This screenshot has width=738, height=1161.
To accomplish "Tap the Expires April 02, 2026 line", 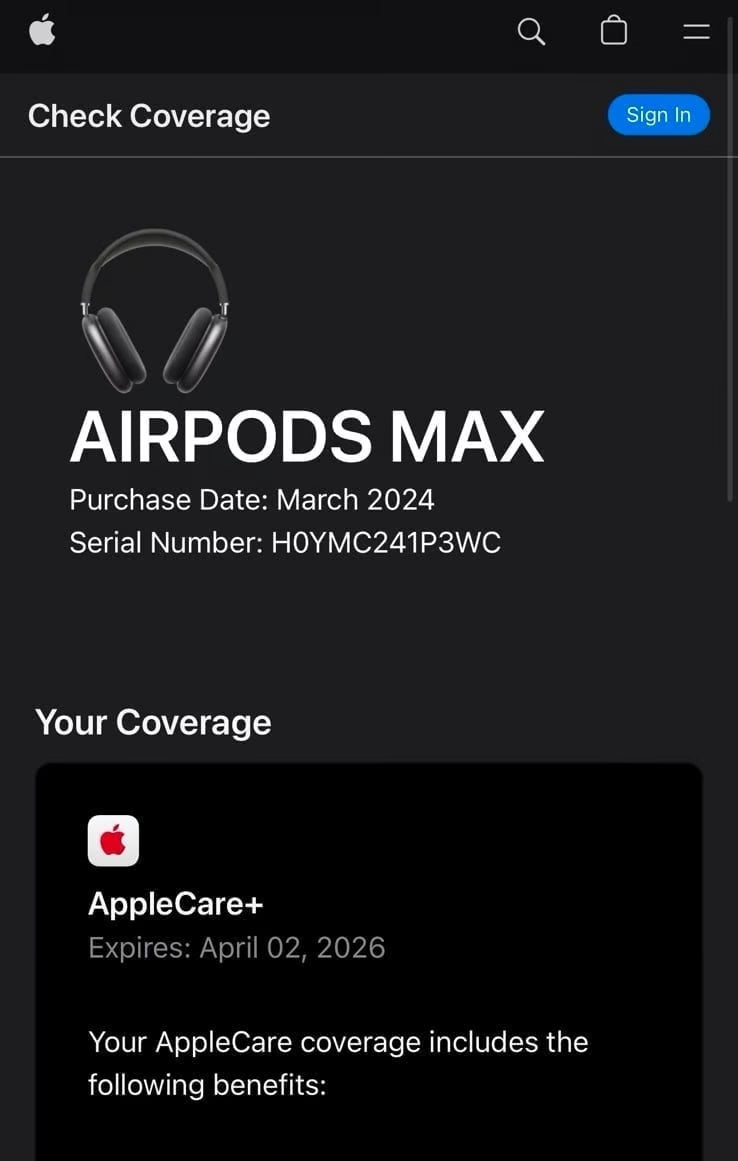I will pyautogui.click(x=236, y=947).
